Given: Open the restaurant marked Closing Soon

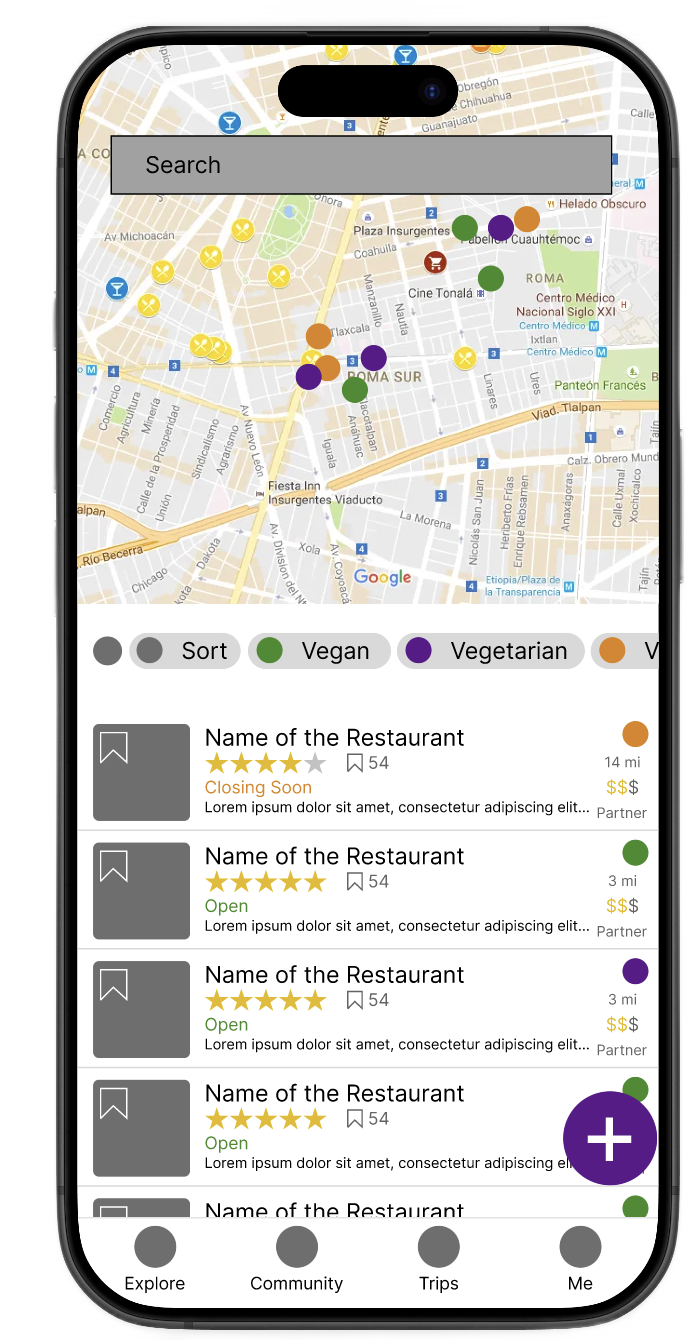Looking at the screenshot, I should pos(334,738).
